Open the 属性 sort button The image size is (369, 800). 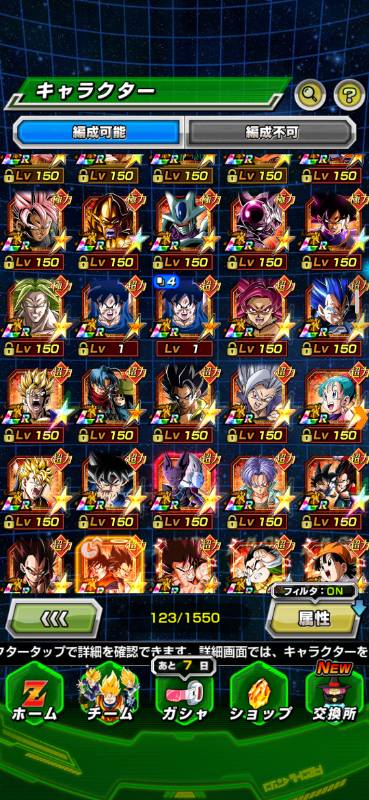(314, 618)
